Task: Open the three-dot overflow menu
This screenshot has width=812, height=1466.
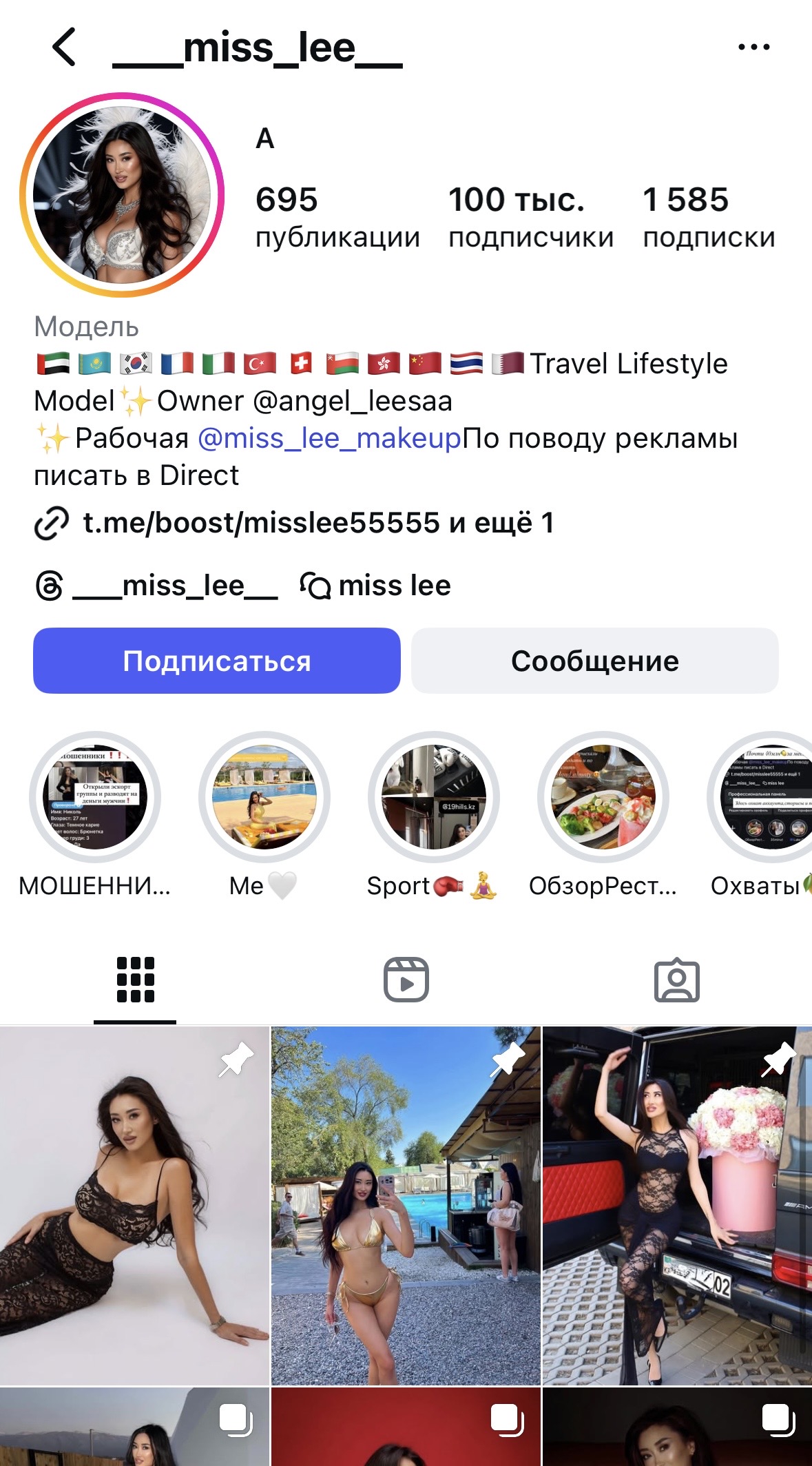Action: [x=753, y=48]
